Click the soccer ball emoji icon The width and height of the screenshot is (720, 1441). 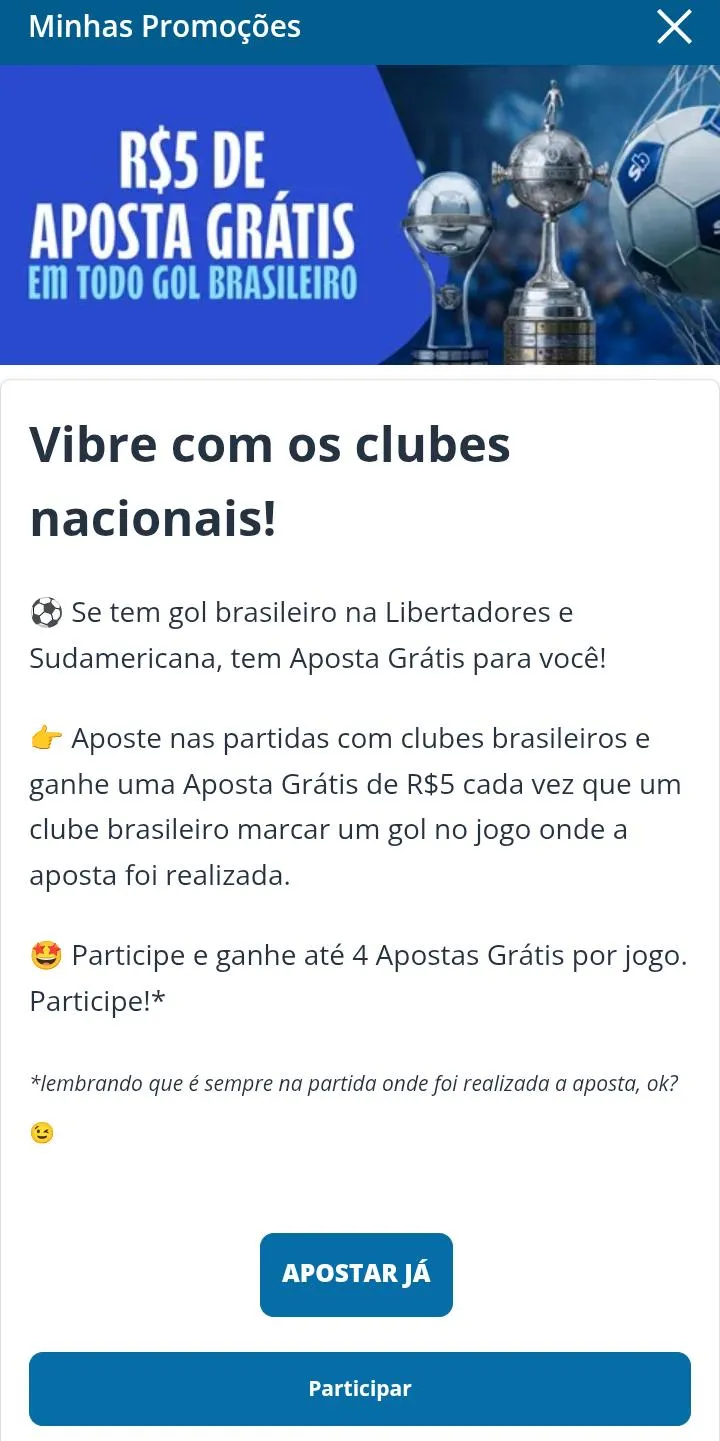[44, 612]
